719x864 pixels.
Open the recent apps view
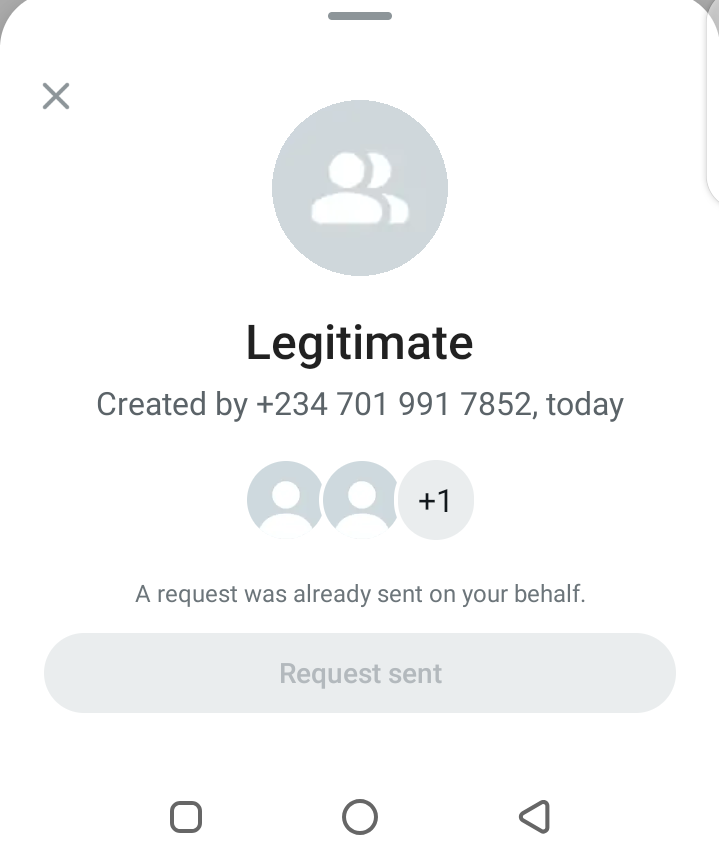click(186, 817)
